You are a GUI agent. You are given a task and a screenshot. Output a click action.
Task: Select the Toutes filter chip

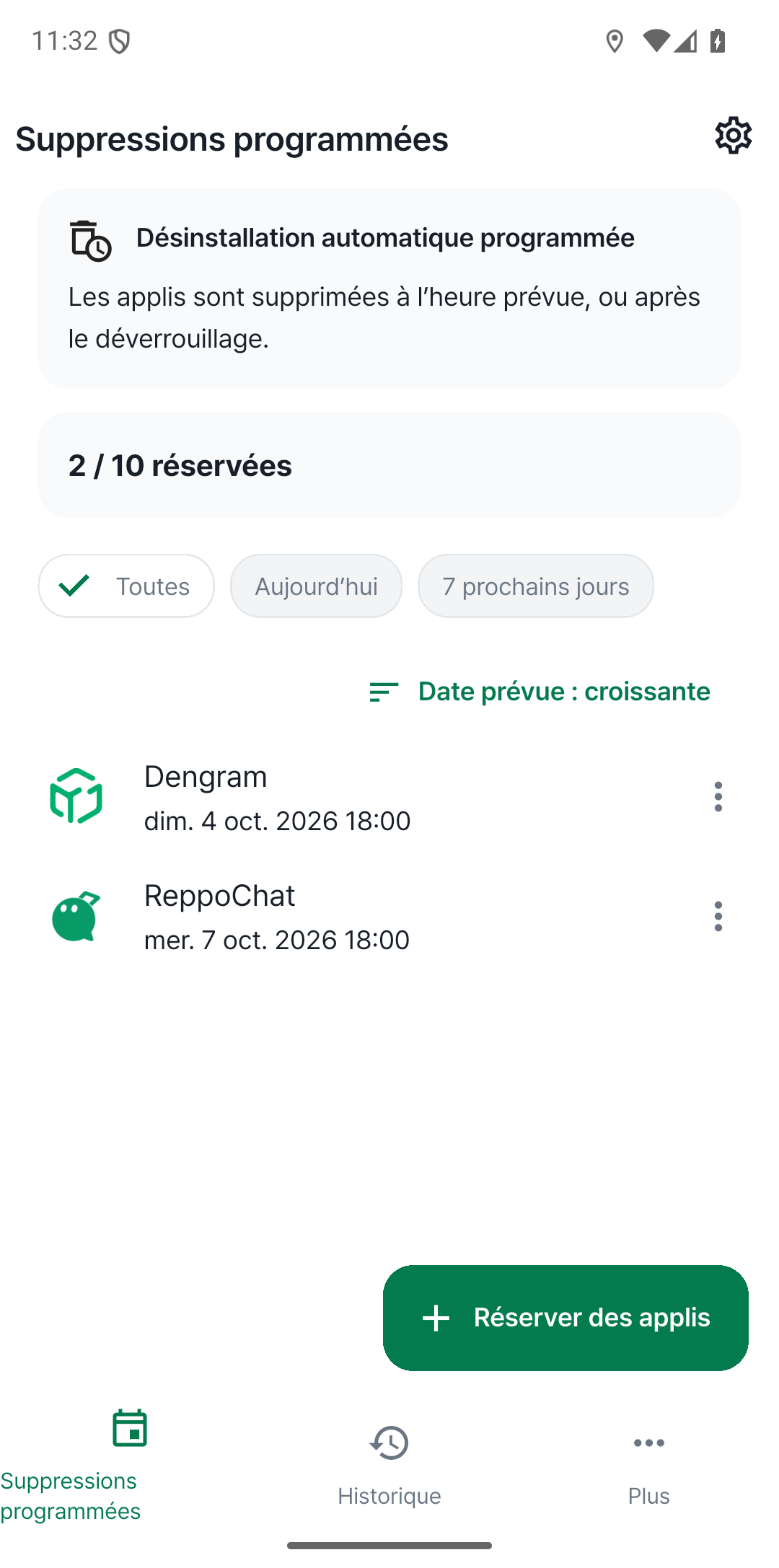(x=126, y=586)
